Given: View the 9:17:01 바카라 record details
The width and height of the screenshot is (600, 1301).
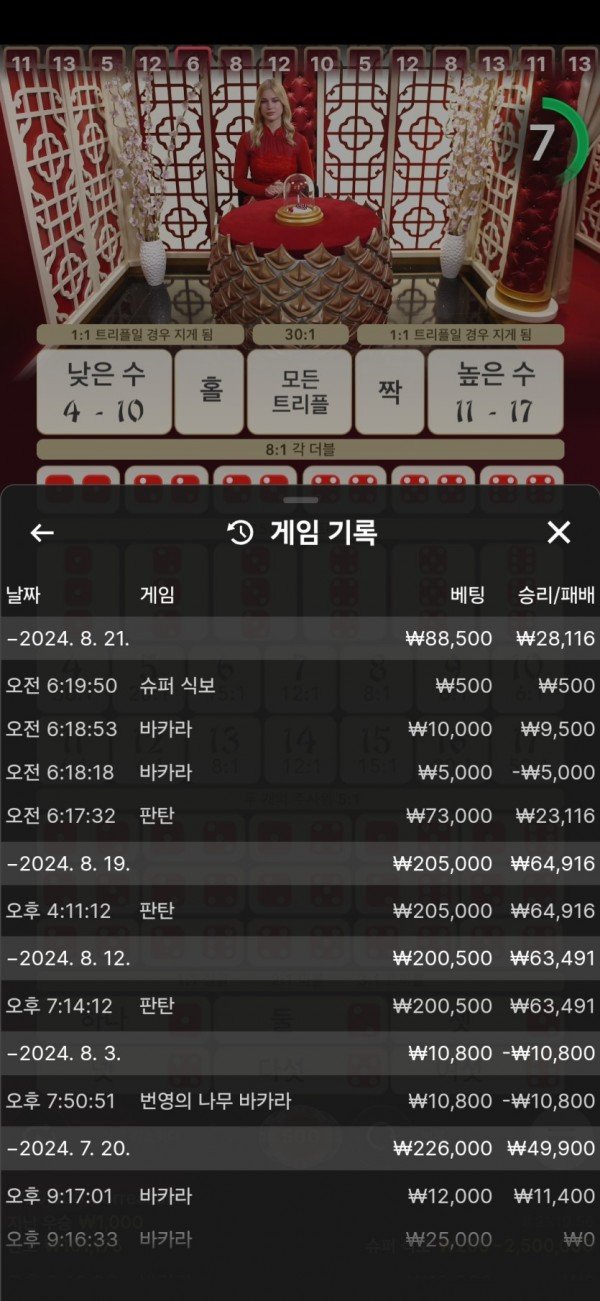Looking at the screenshot, I should tap(299, 1196).
